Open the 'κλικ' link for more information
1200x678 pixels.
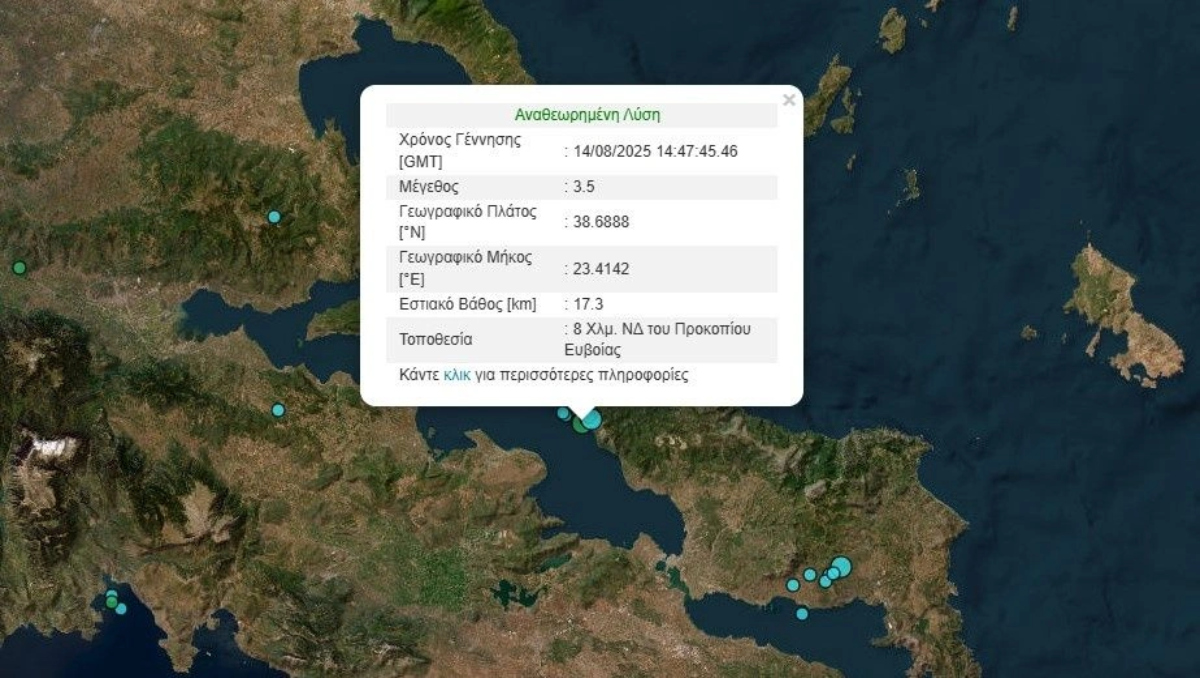coord(457,376)
